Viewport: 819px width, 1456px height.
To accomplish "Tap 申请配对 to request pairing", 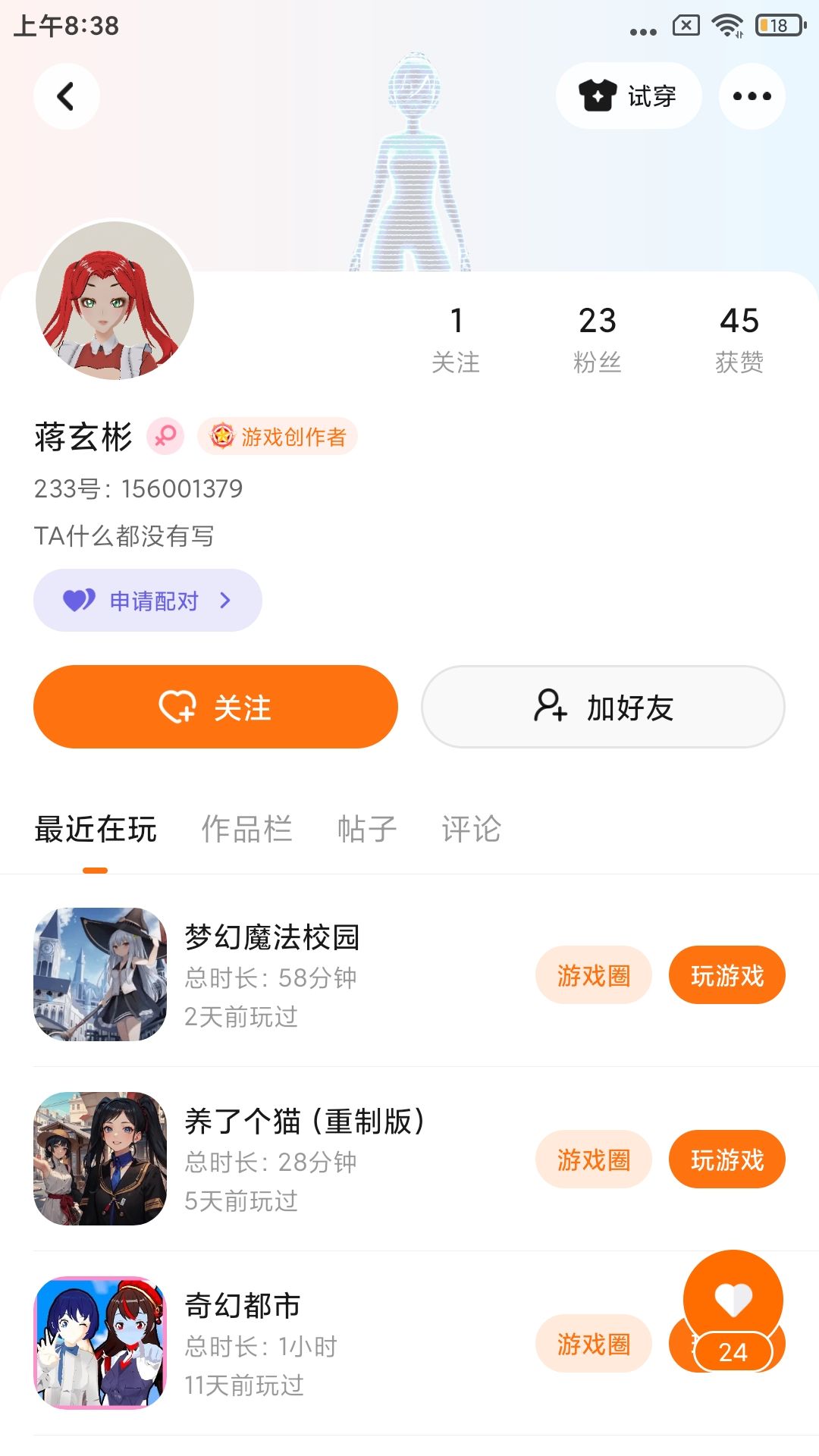I will pyautogui.click(x=148, y=601).
